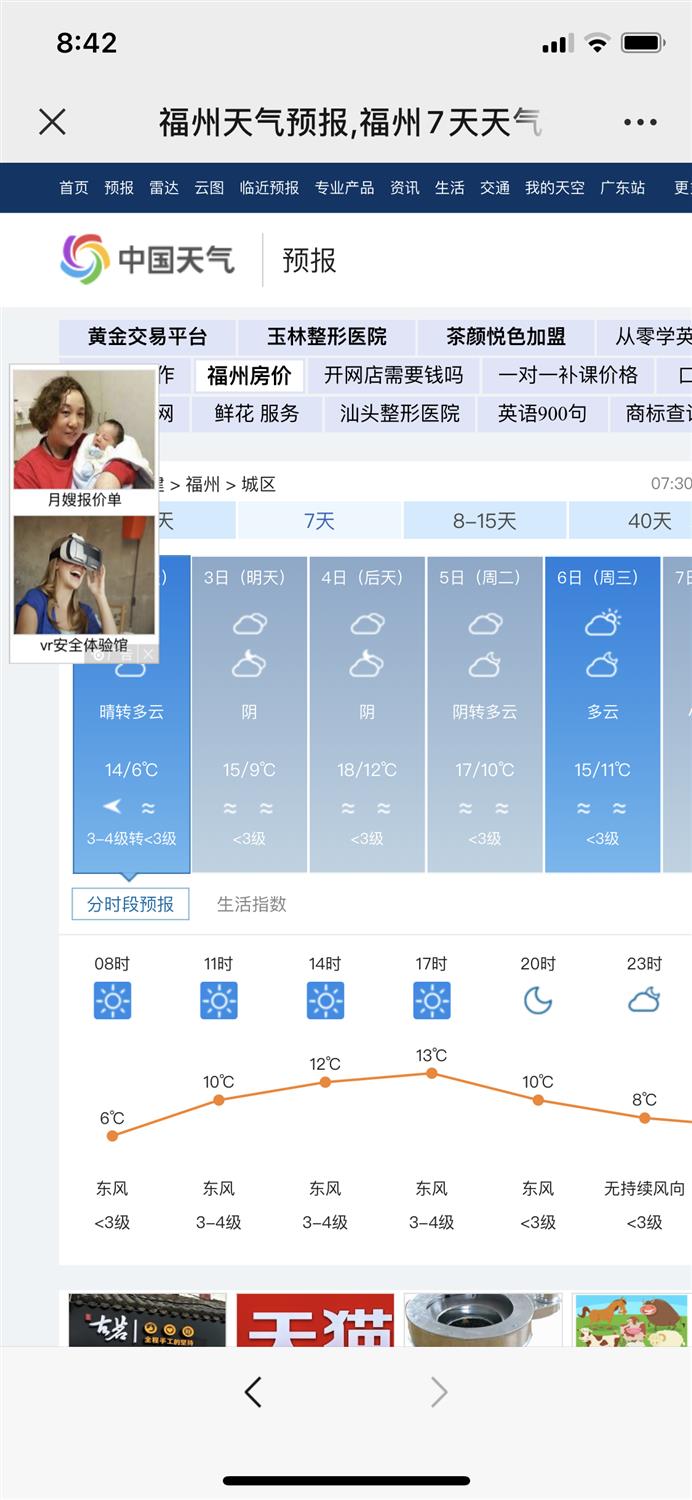This screenshot has height=1500, width=692.
Task: Select the 分时段预报 tab
Action: pos(130,904)
